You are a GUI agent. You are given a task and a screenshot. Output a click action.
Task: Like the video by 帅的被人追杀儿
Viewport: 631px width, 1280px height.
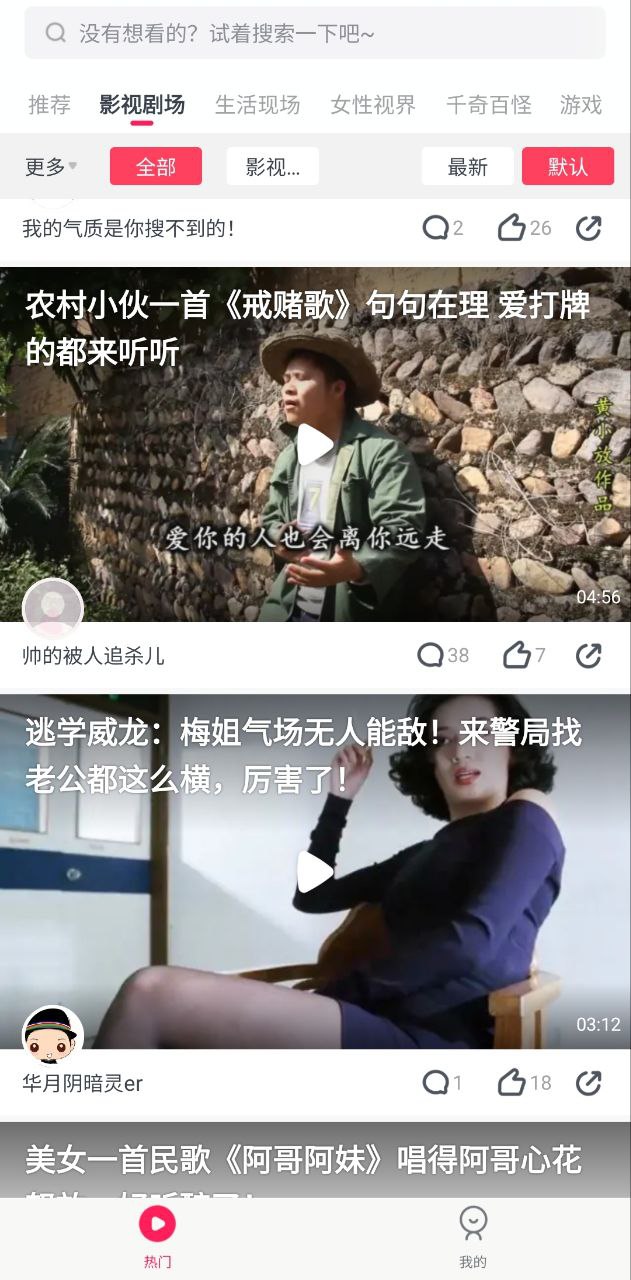pos(524,655)
